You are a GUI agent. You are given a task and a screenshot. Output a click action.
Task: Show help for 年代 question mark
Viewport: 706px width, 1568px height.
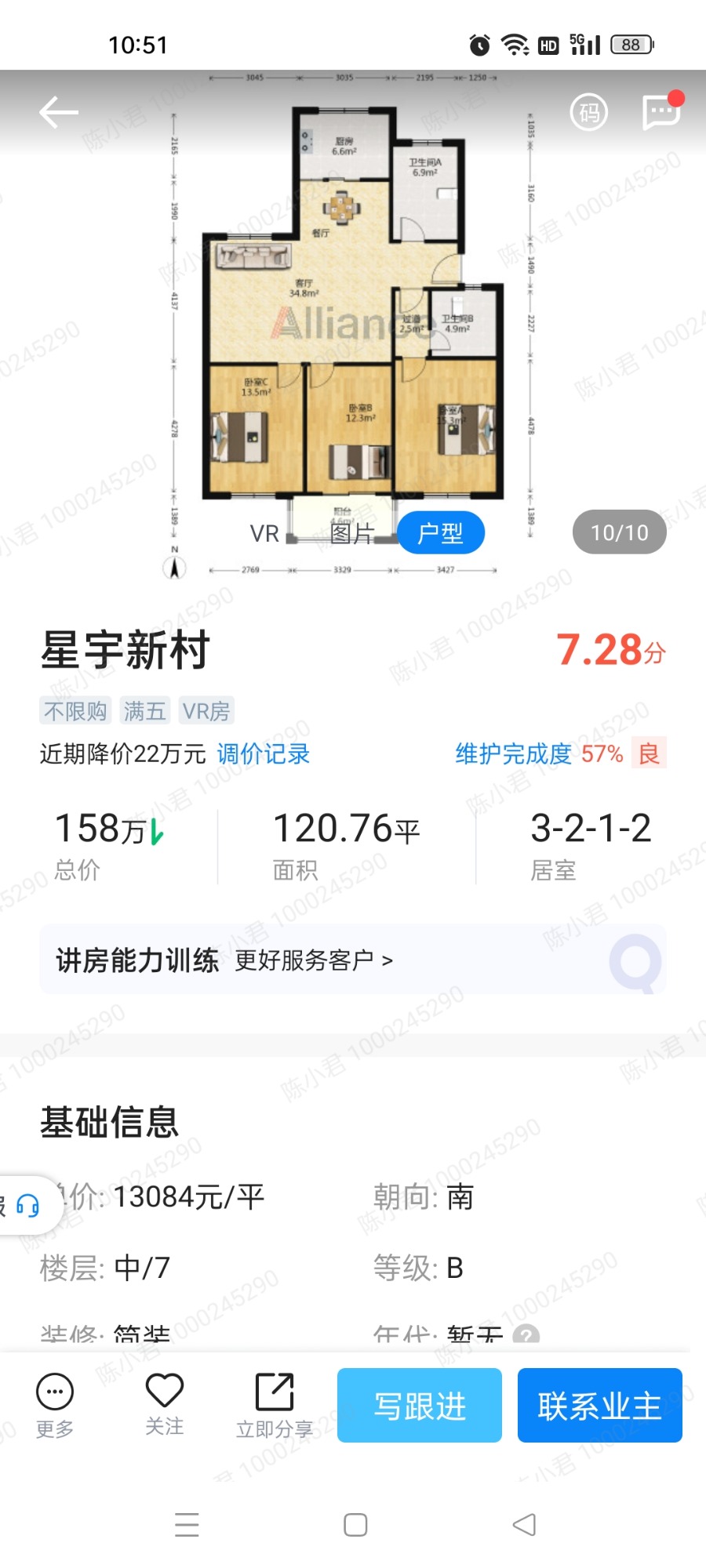click(526, 1334)
